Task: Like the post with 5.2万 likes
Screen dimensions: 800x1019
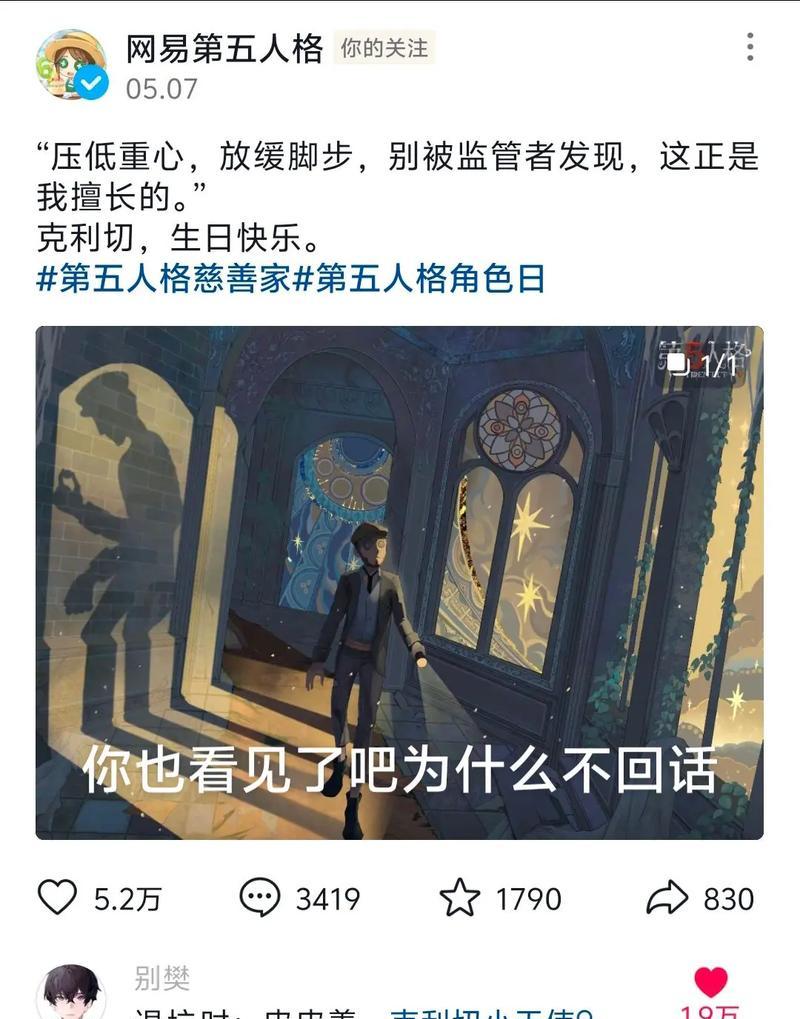Action: (58, 898)
